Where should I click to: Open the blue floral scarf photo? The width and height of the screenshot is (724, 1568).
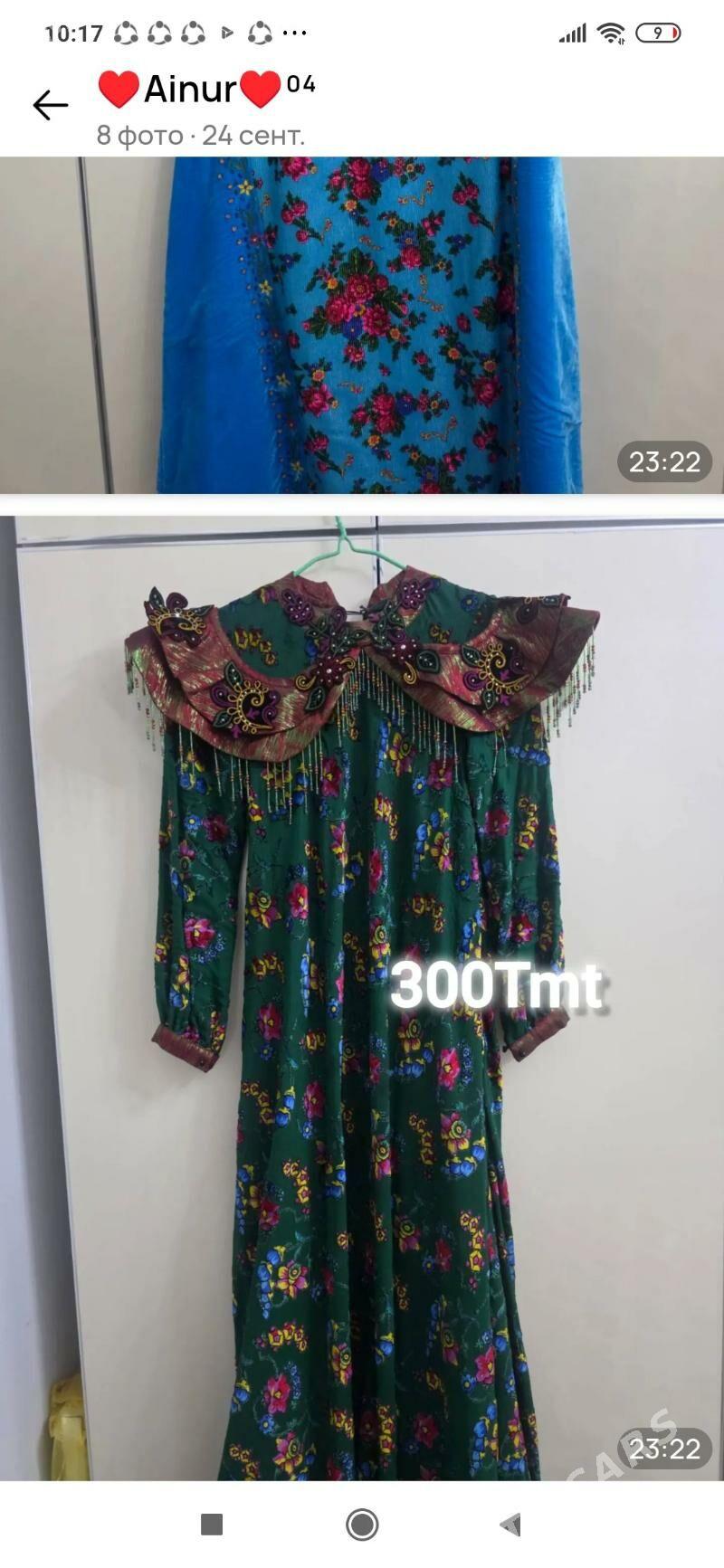[x=362, y=325]
